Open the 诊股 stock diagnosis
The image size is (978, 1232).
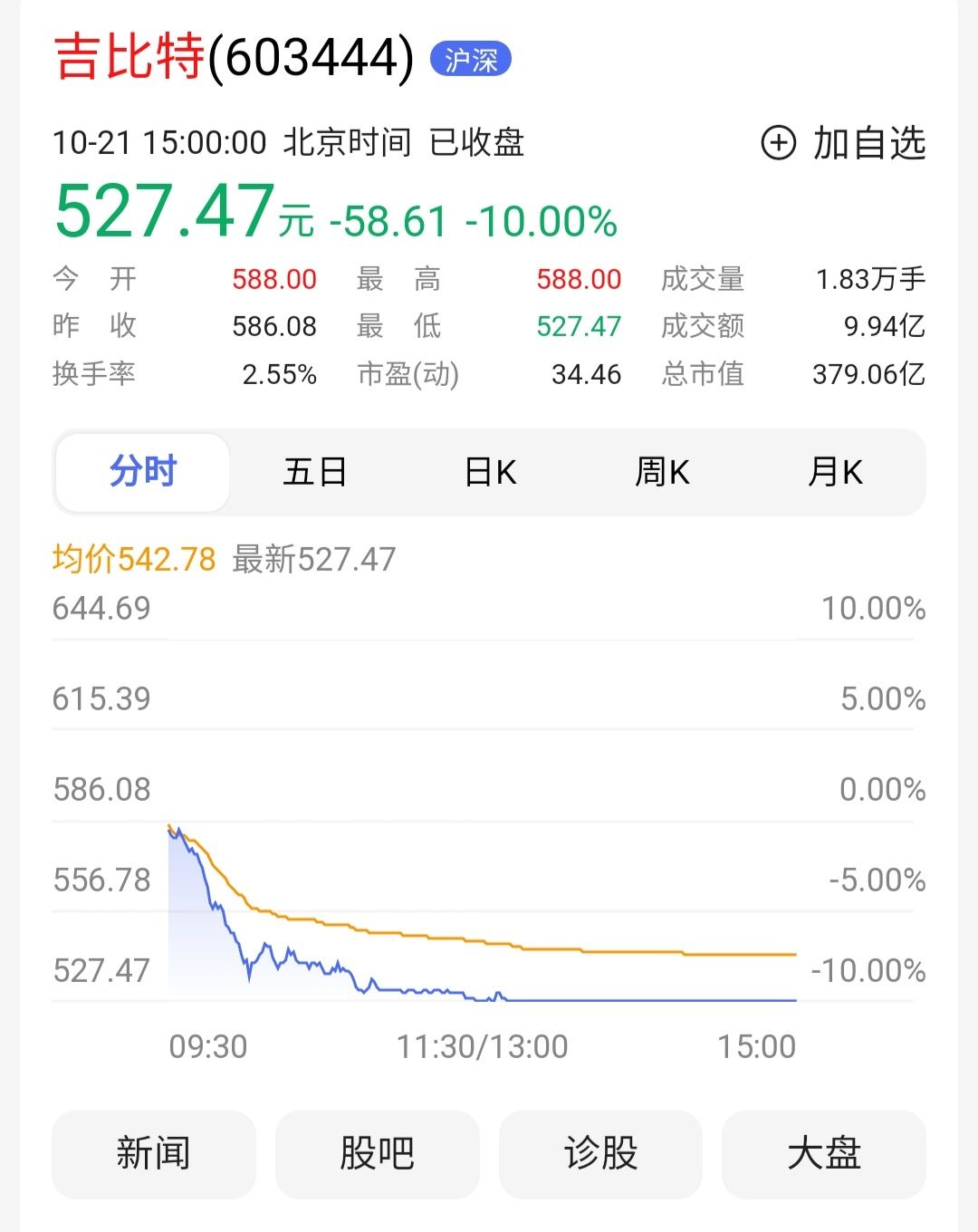pyautogui.click(x=600, y=1154)
